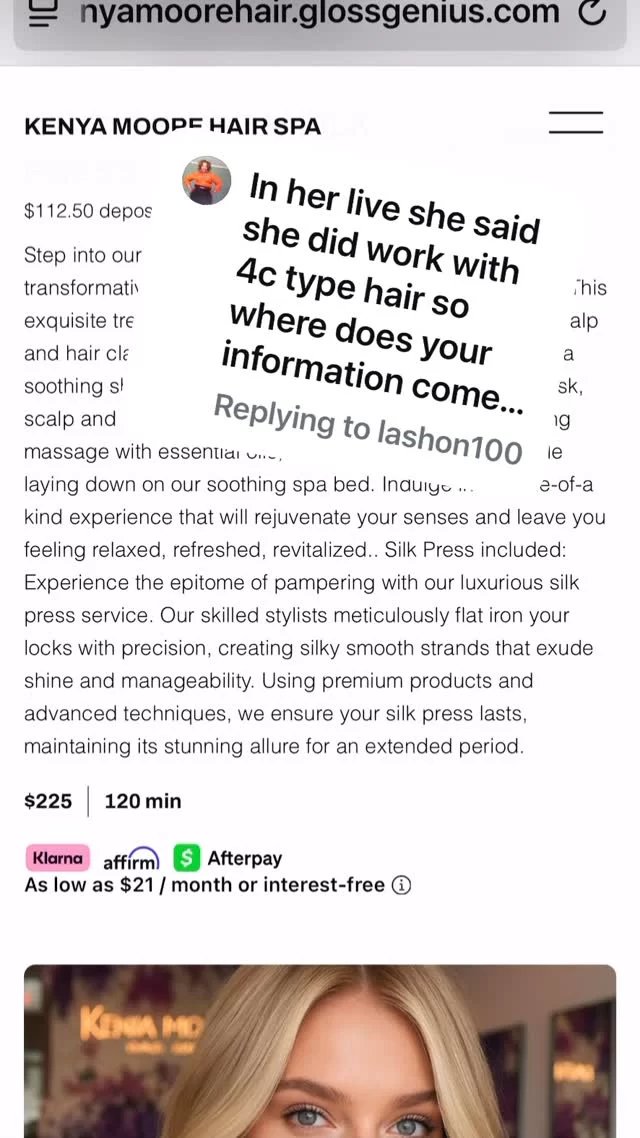Open the blonde woman service photo
Viewport: 640px width, 1138px height.
click(x=320, y=1050)
